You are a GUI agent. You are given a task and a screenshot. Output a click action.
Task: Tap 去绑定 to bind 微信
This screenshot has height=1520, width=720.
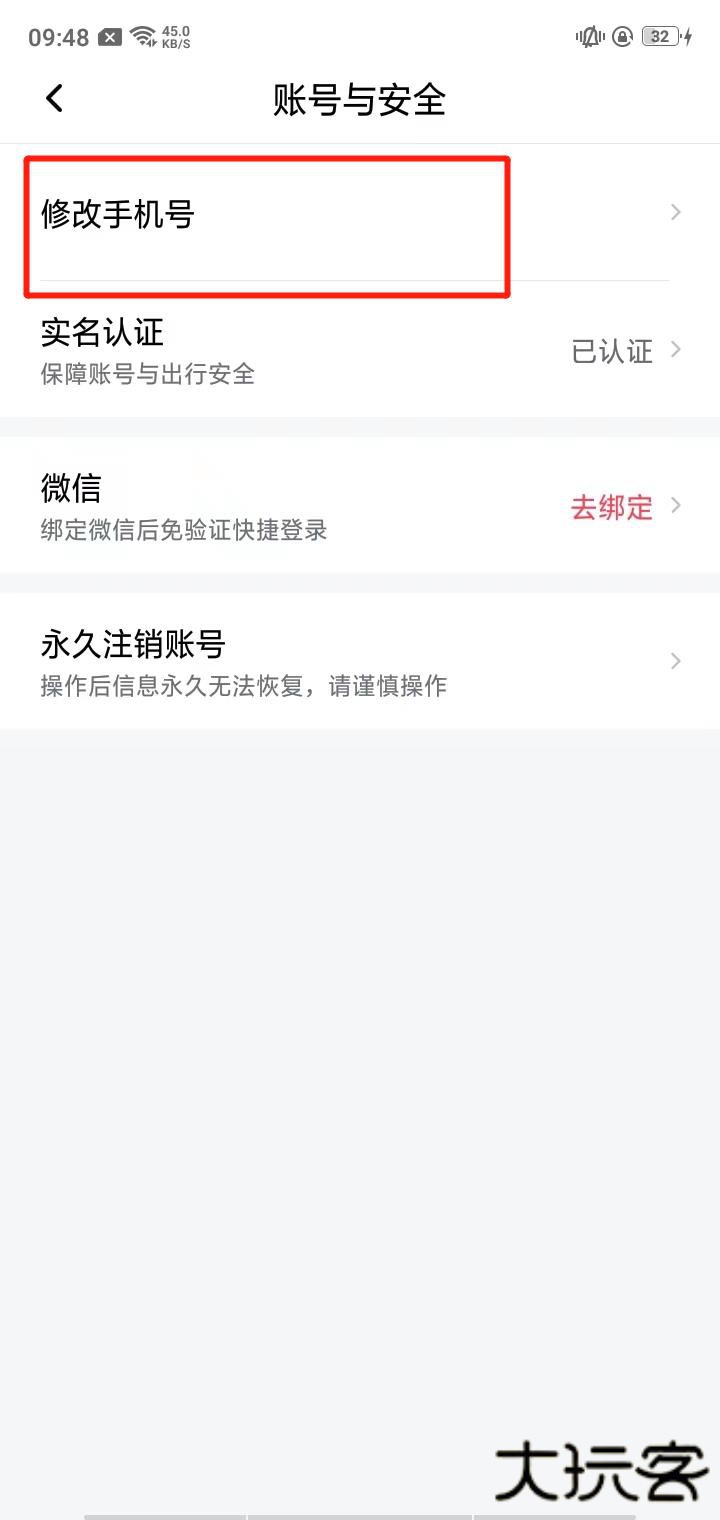pos(612,507)
